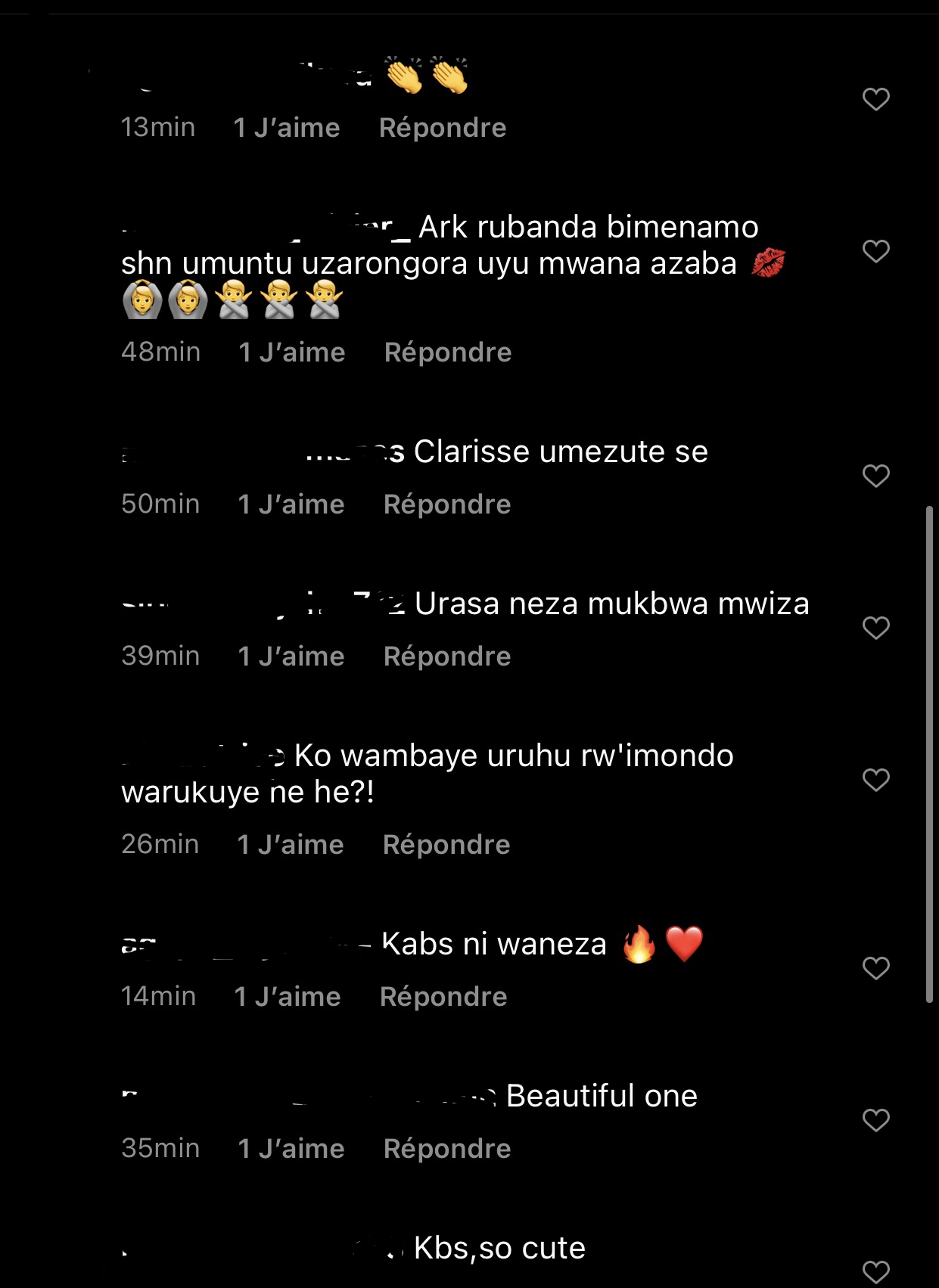Like the 'Beautiful one' comment
The height and width of the screenshot is (1288, 939).
(876, 1120)
